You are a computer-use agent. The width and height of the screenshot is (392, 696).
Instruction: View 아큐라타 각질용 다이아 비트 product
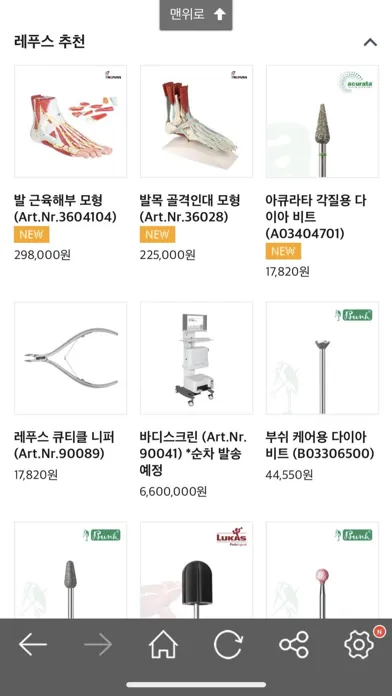click(322, 121)
